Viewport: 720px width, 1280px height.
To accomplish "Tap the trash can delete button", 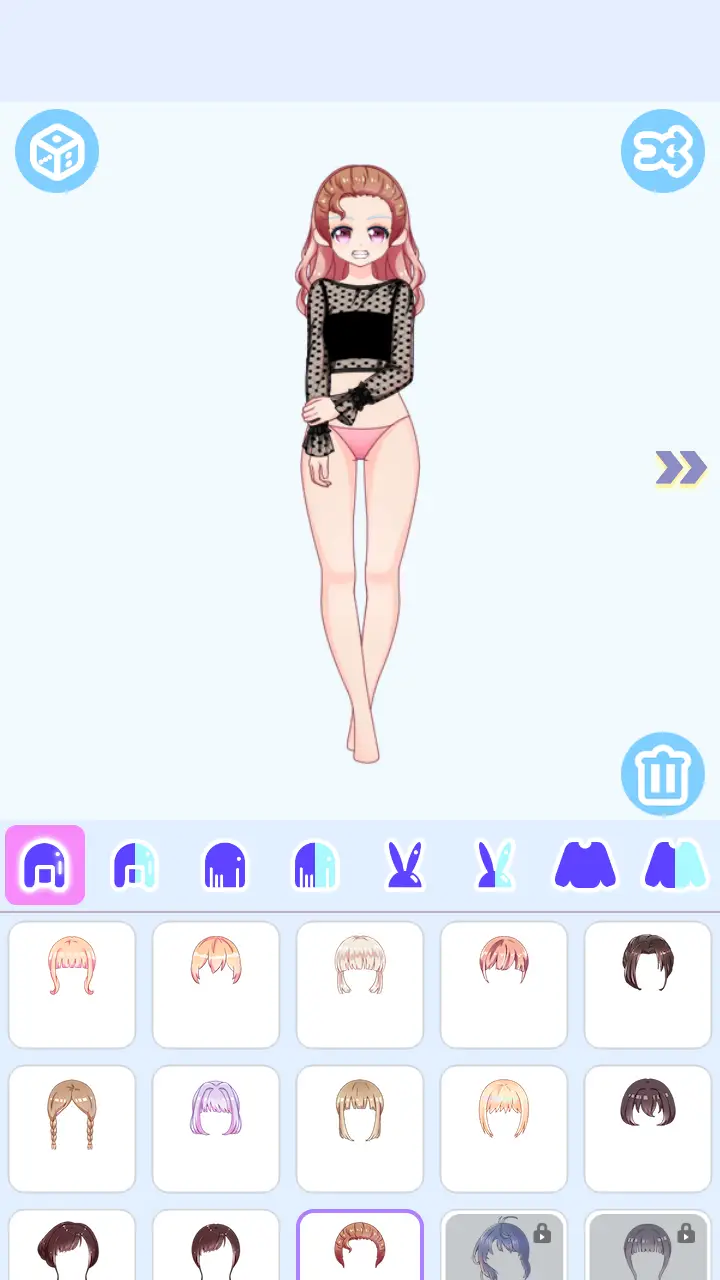I will [662, 774].
